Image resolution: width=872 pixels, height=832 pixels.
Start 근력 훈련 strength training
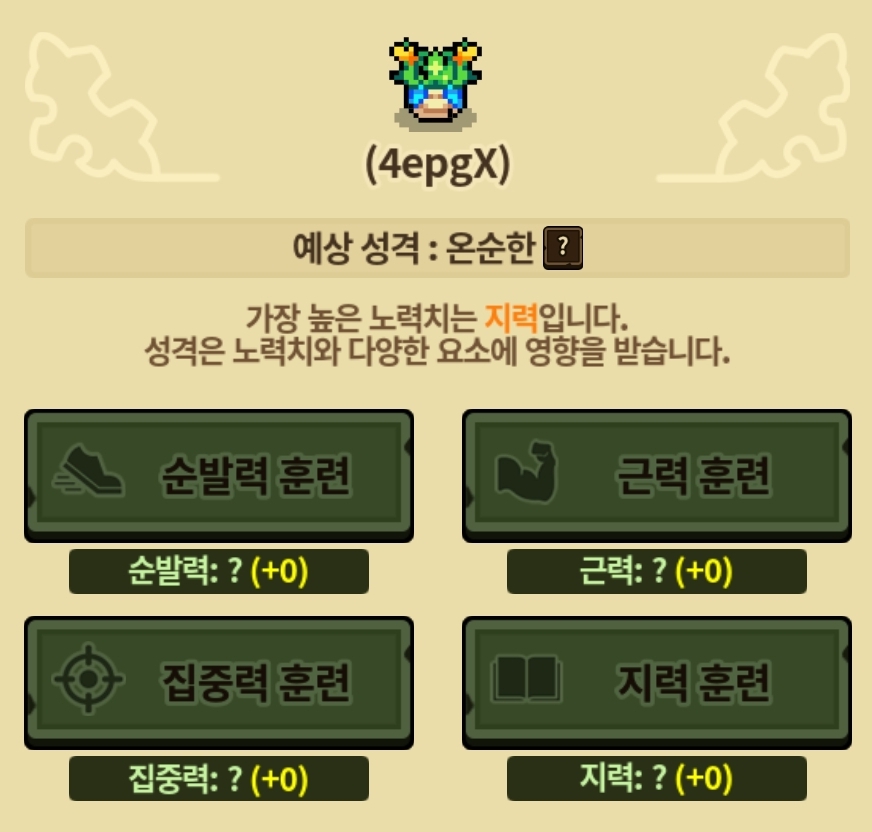coord(656,475)
